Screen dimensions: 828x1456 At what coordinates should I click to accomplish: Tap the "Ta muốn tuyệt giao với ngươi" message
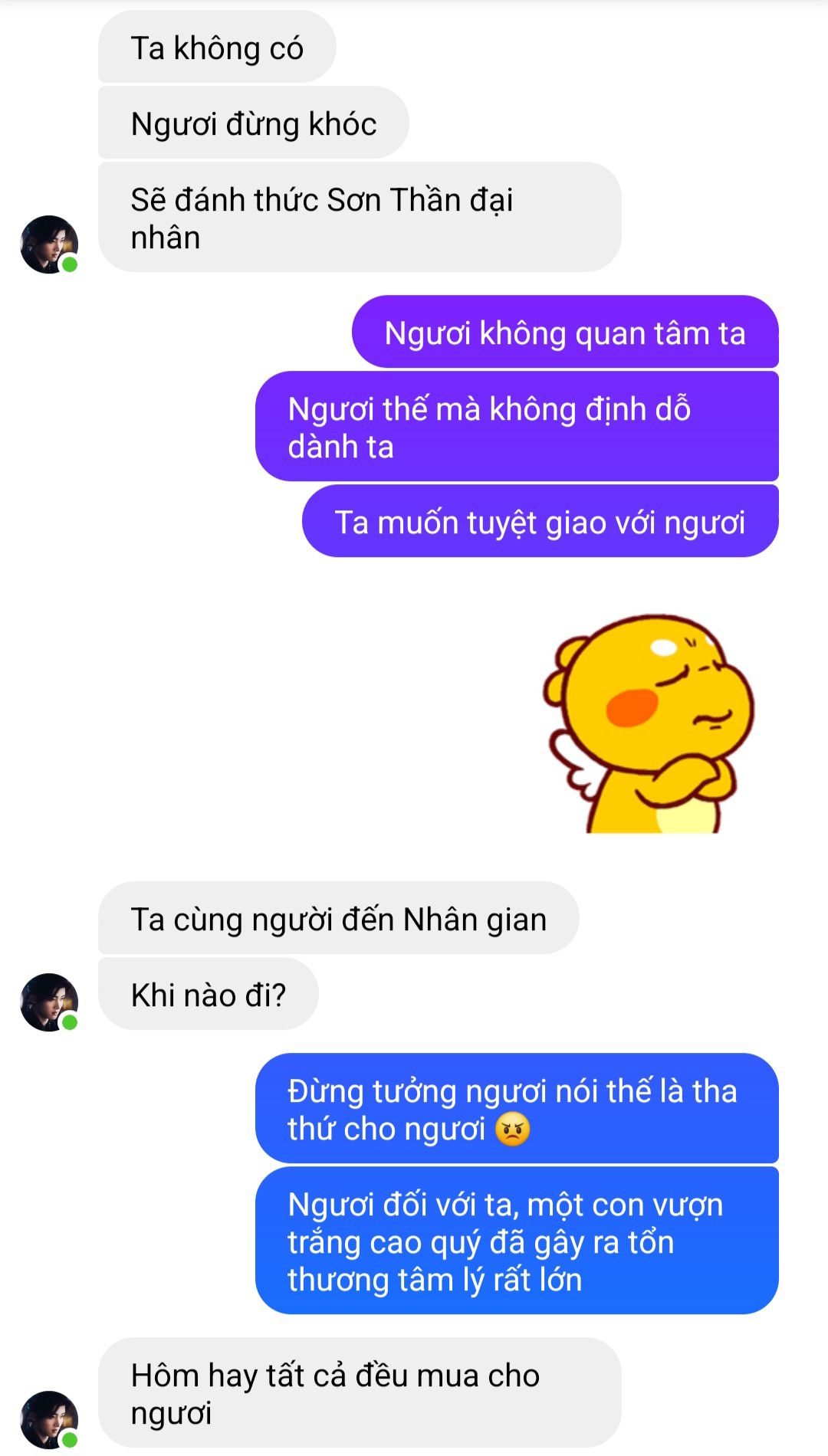tap(540, 521)
